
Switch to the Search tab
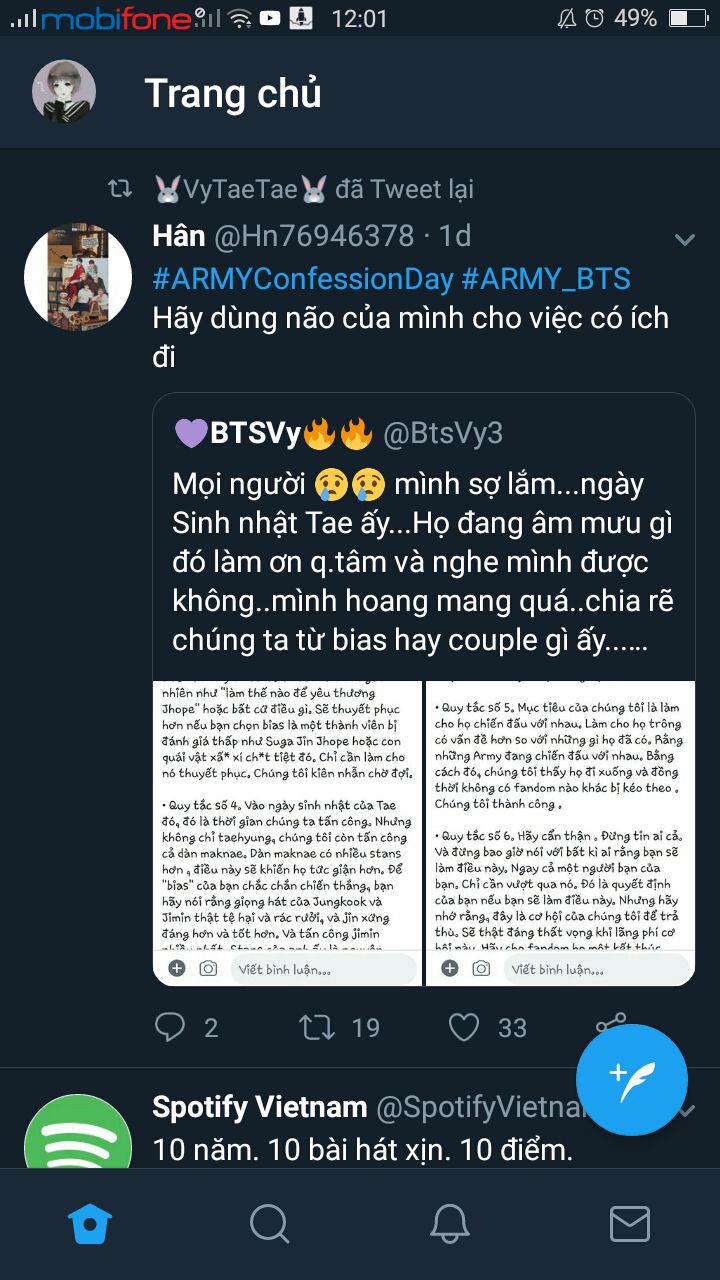pyautogui.click(x=270, y=1223)
